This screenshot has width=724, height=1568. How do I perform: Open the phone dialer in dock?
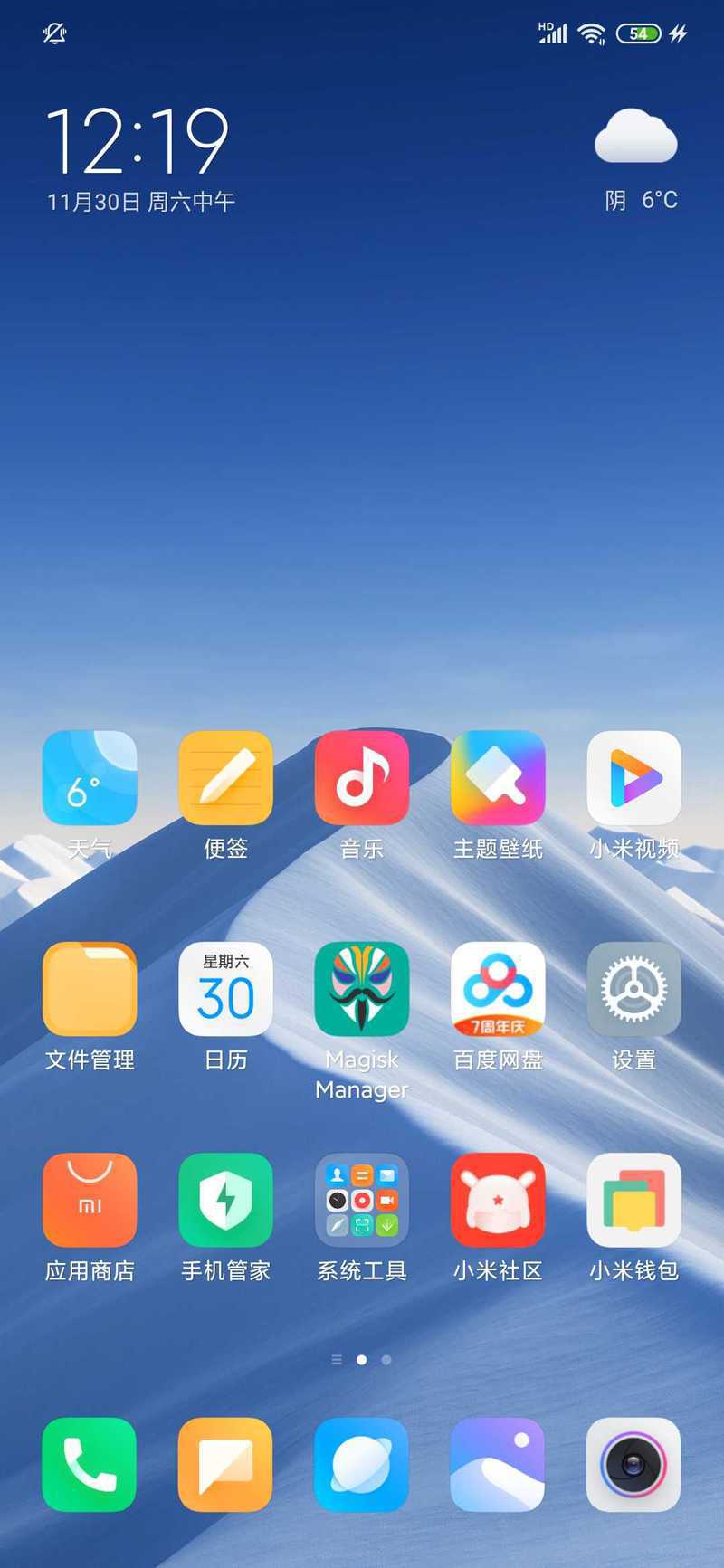click(x=90, y=1464)
